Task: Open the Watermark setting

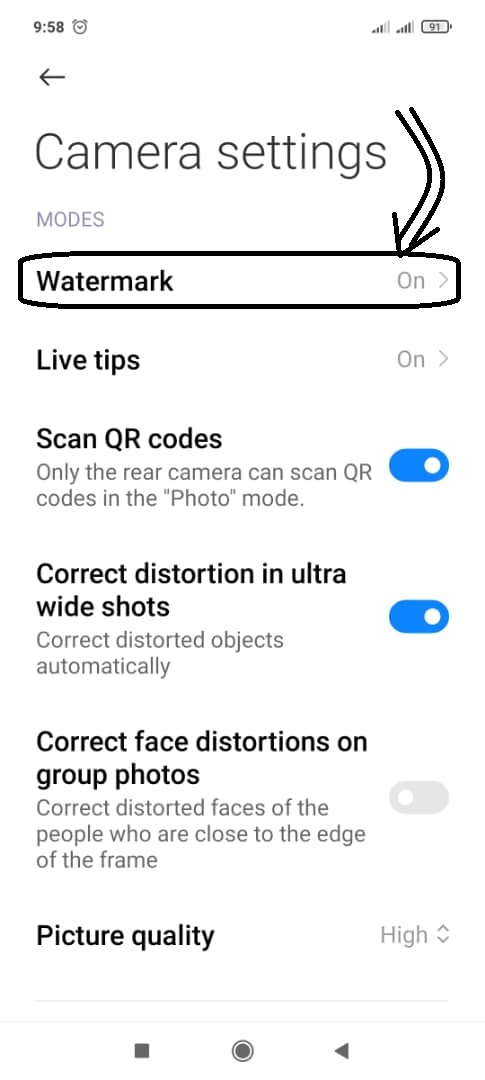Action: point(242,281)
